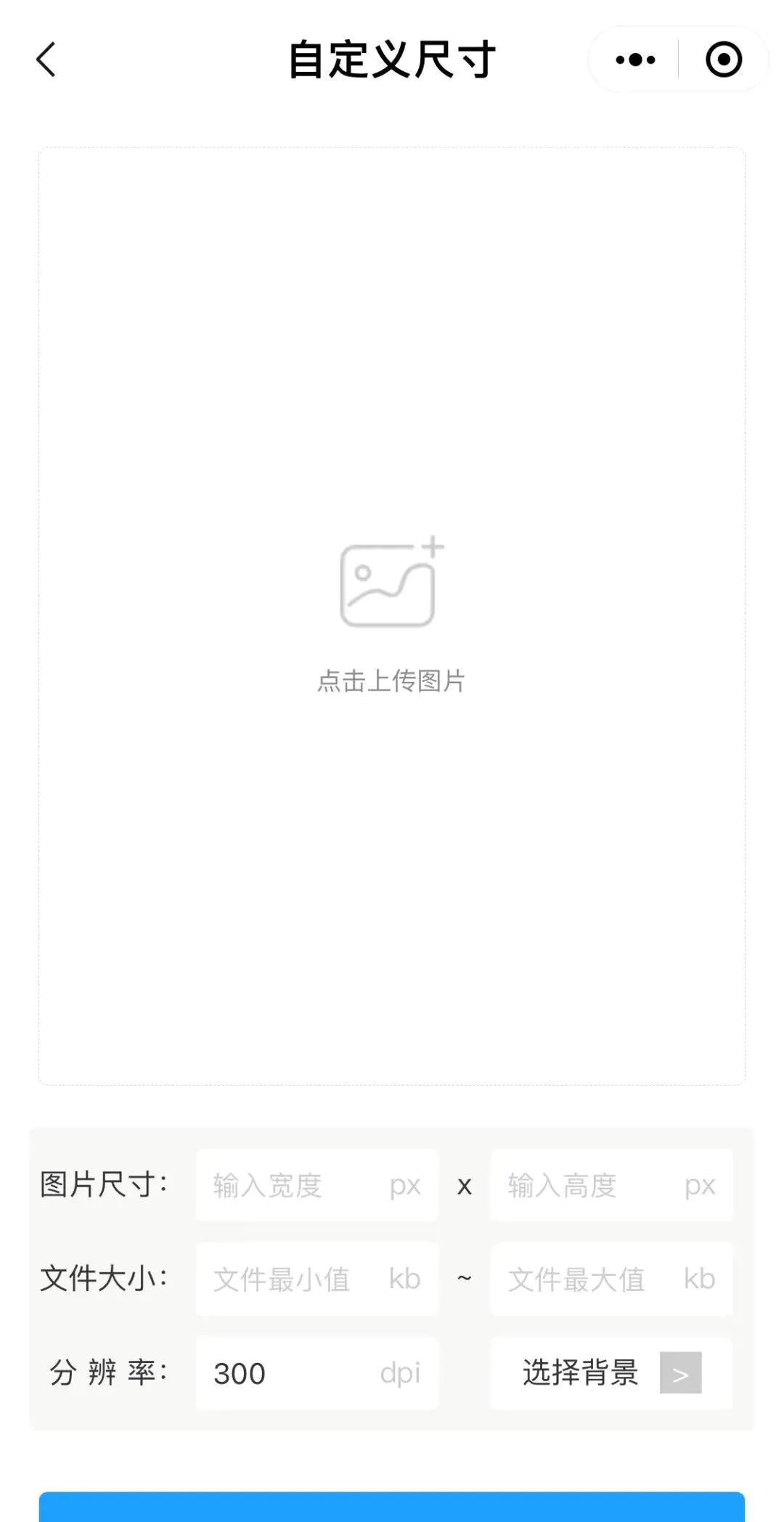Tap the blue button at the bottom
The width and height of the screenshot is (784, 1522).
[392, 1507]
